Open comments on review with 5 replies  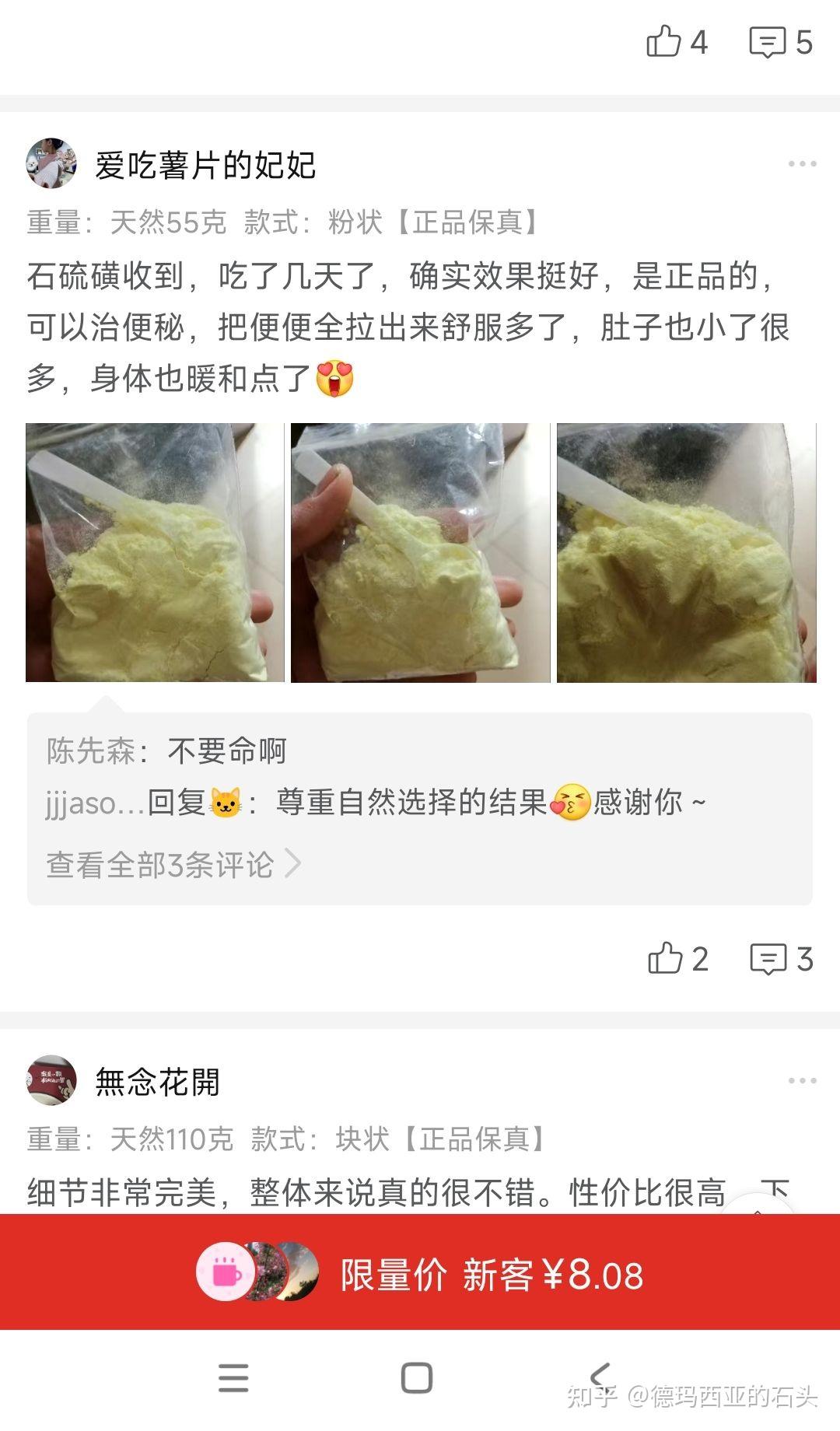[x=768, y=41]
